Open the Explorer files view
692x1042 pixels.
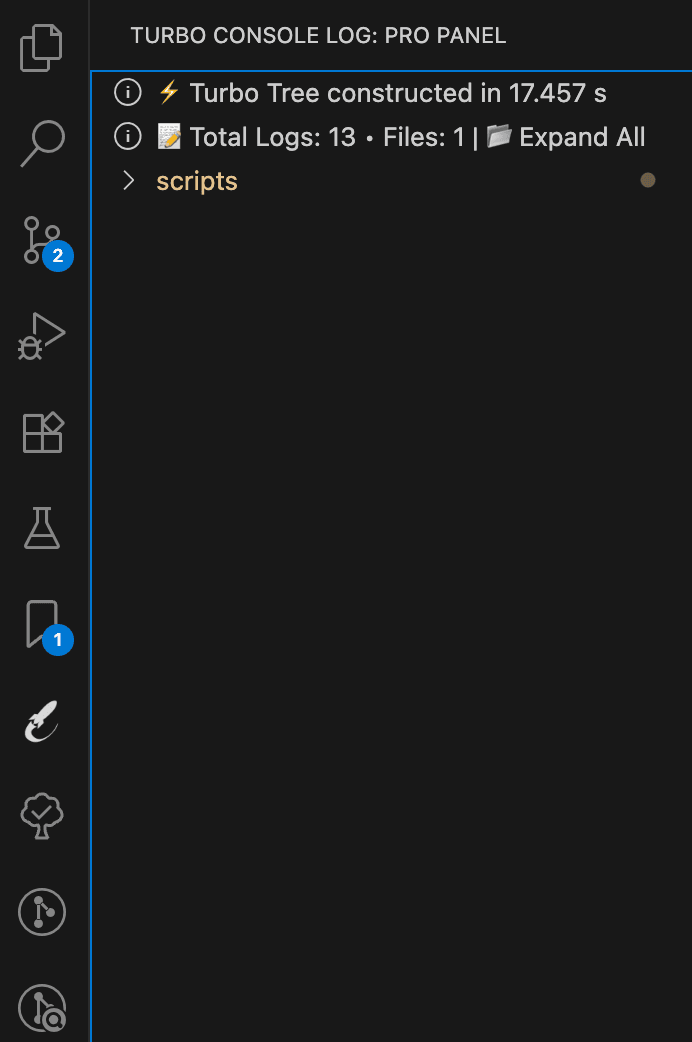(x=42, y=47)
